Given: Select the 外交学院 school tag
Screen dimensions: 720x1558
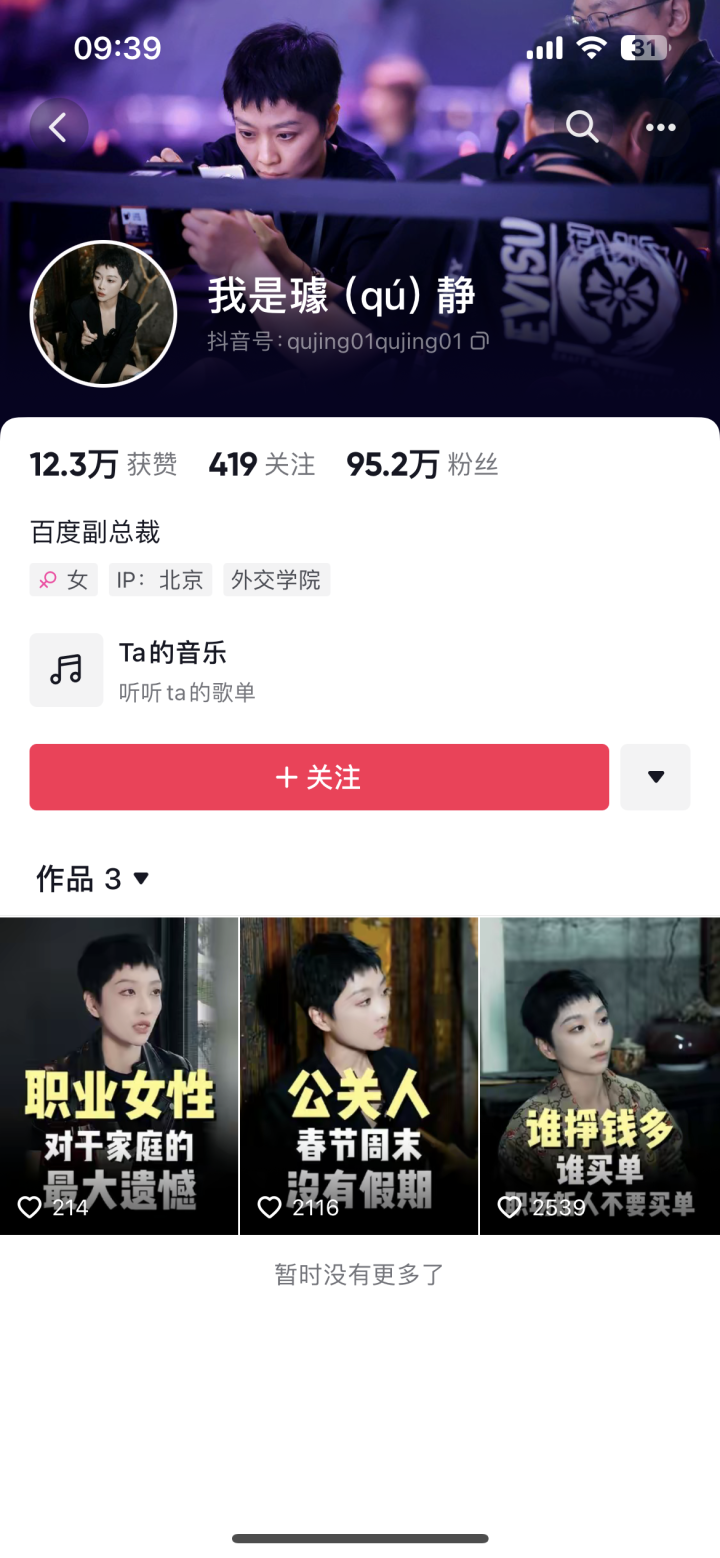Looking at the screenshot, I should pos(276,580).
